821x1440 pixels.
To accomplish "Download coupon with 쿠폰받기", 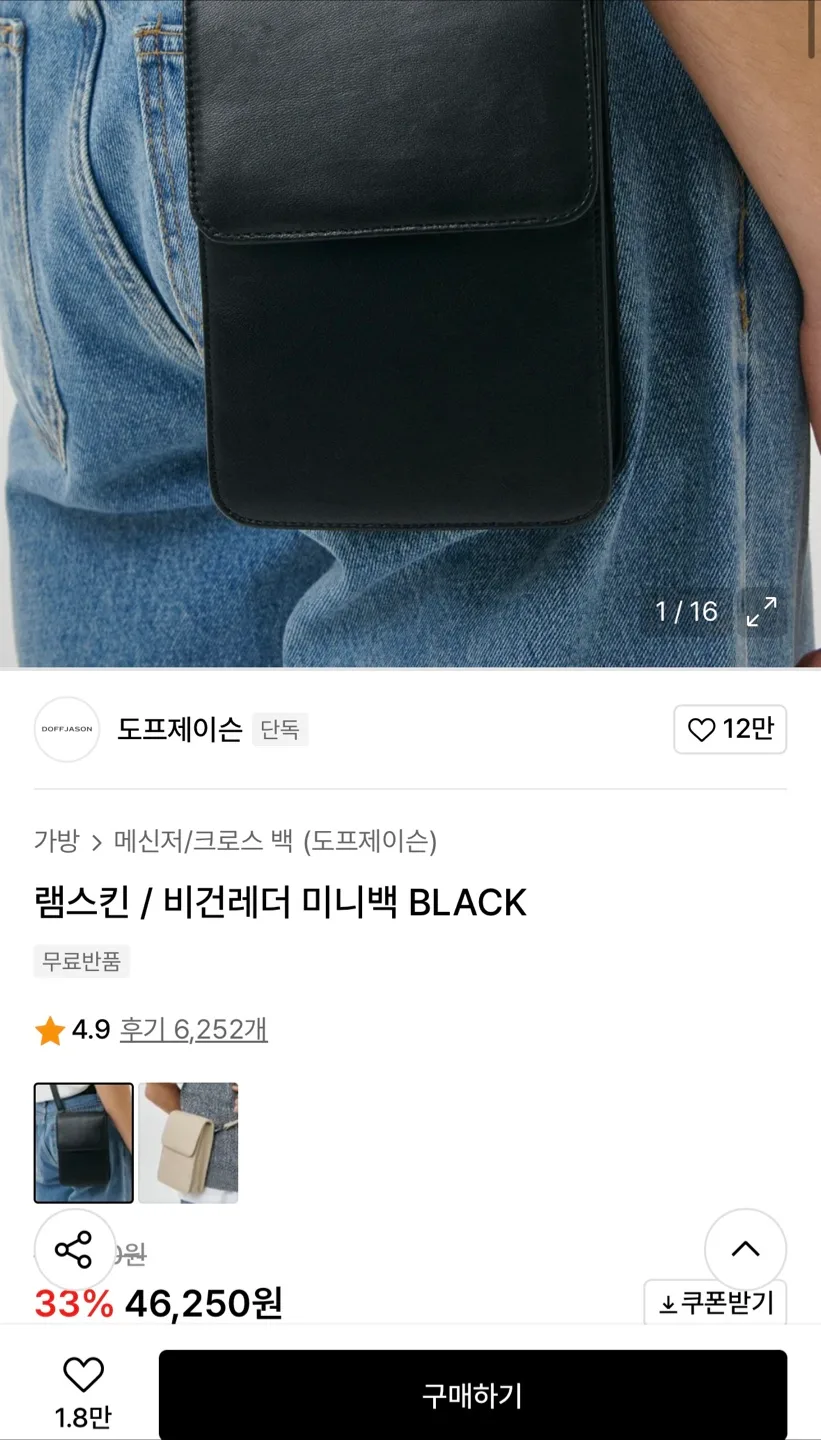I will [714, 1303].
